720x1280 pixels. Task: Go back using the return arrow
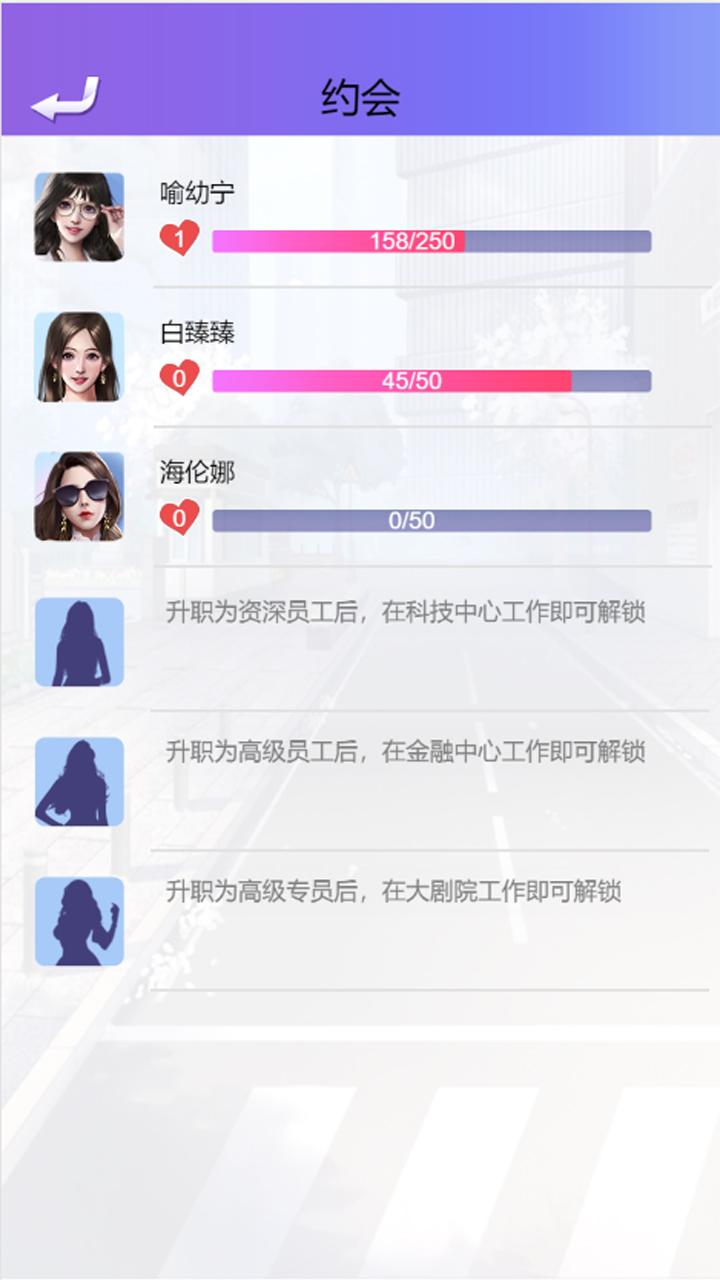[x=66, y=99]
